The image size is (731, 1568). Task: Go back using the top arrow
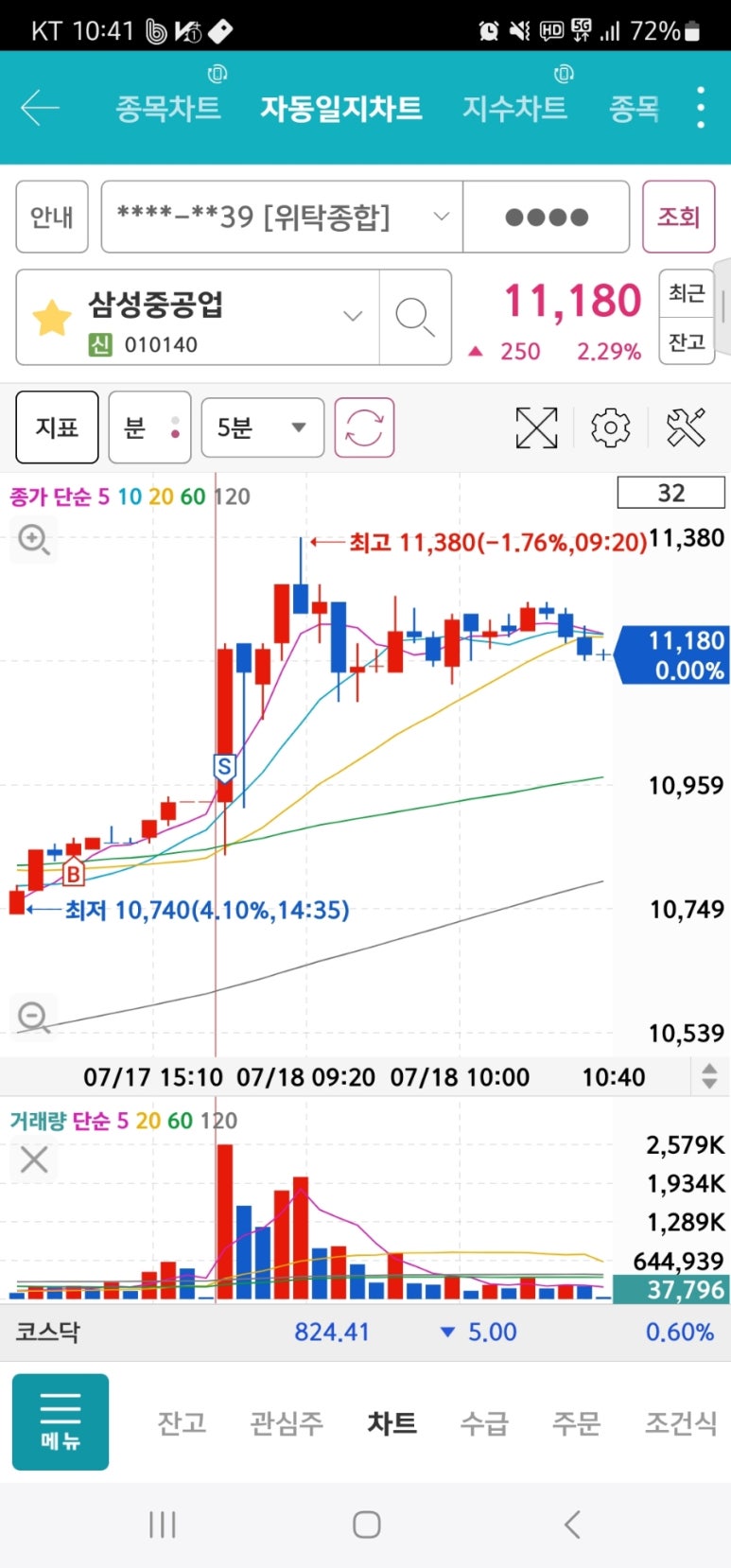click(40, 108)
